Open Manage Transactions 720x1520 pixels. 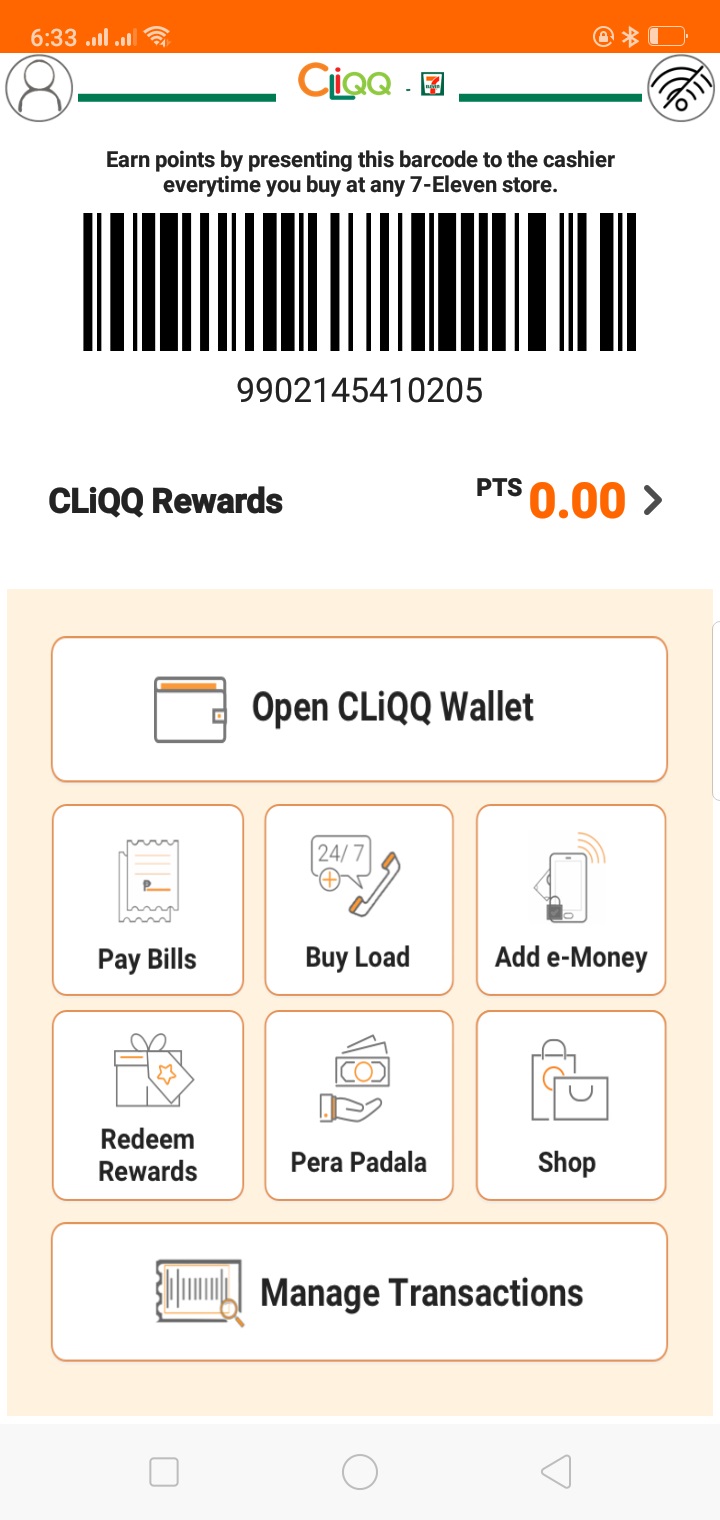pyautogui.click(x=359, y=1292)
